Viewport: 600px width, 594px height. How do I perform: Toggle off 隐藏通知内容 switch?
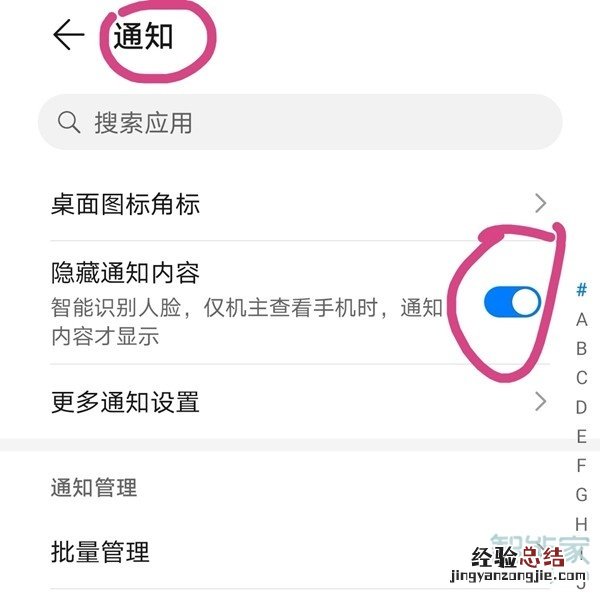(x=511, y=302)
